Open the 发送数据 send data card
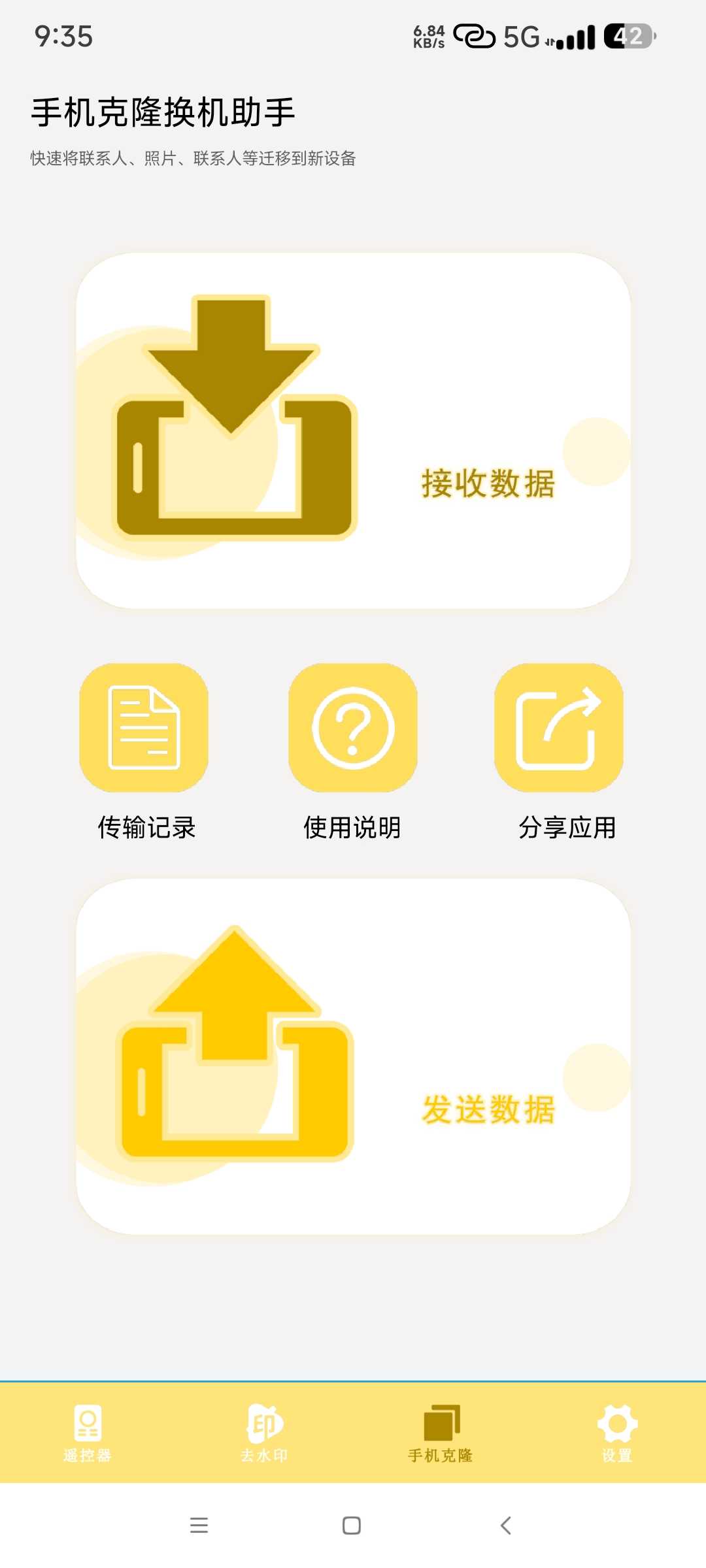The image size is (706, 1568). click(353, 1056)
